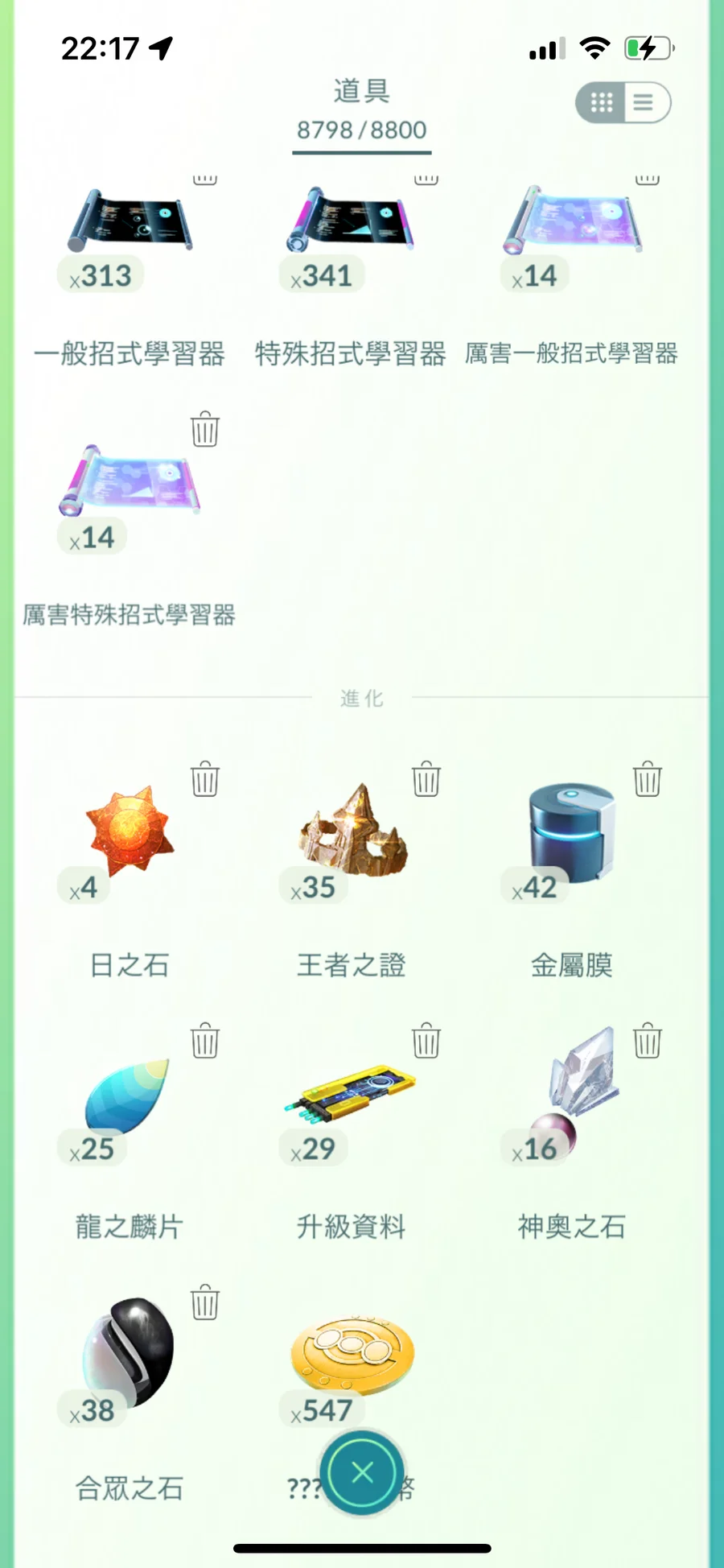Tap the 8798/8800 item capacity counter
This screenshot has width=724, height=1568.
coord(360,129)
